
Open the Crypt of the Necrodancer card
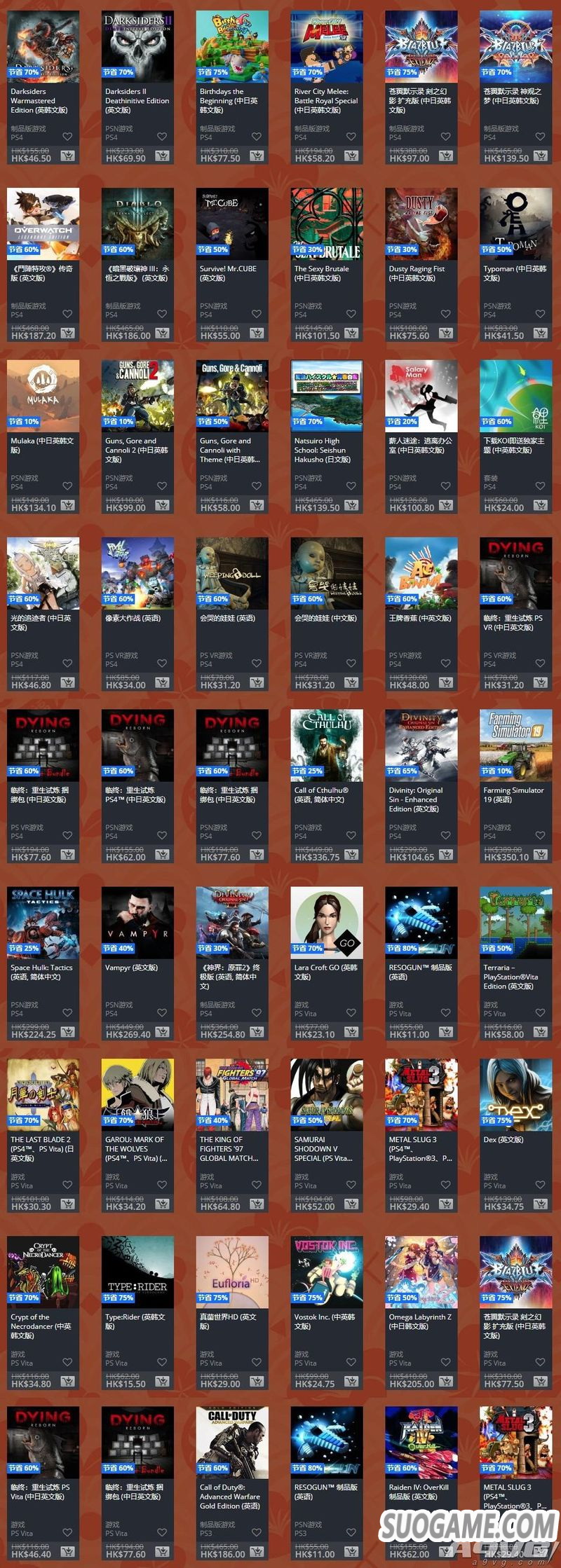[x=43, y=1272]
